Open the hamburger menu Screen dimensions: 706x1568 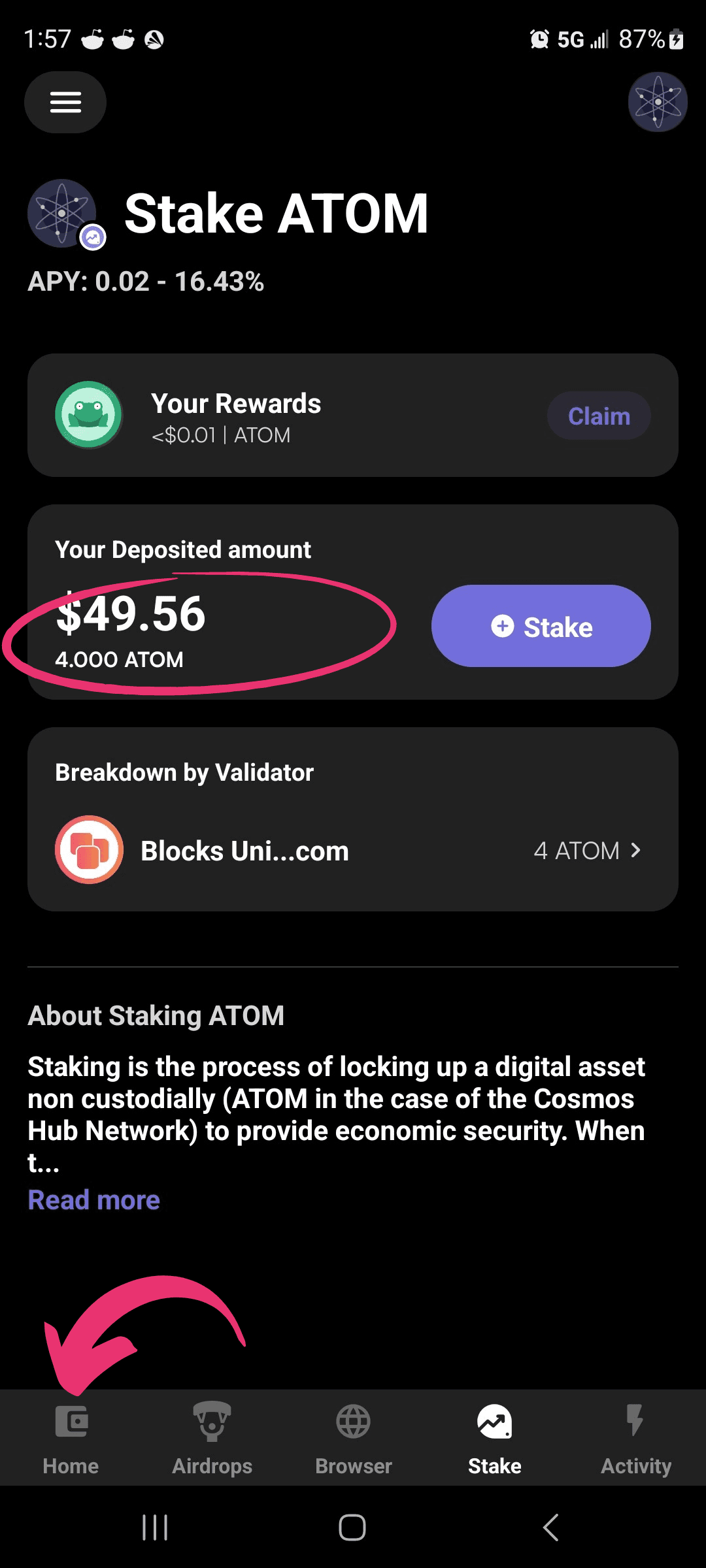coord(65,102)
